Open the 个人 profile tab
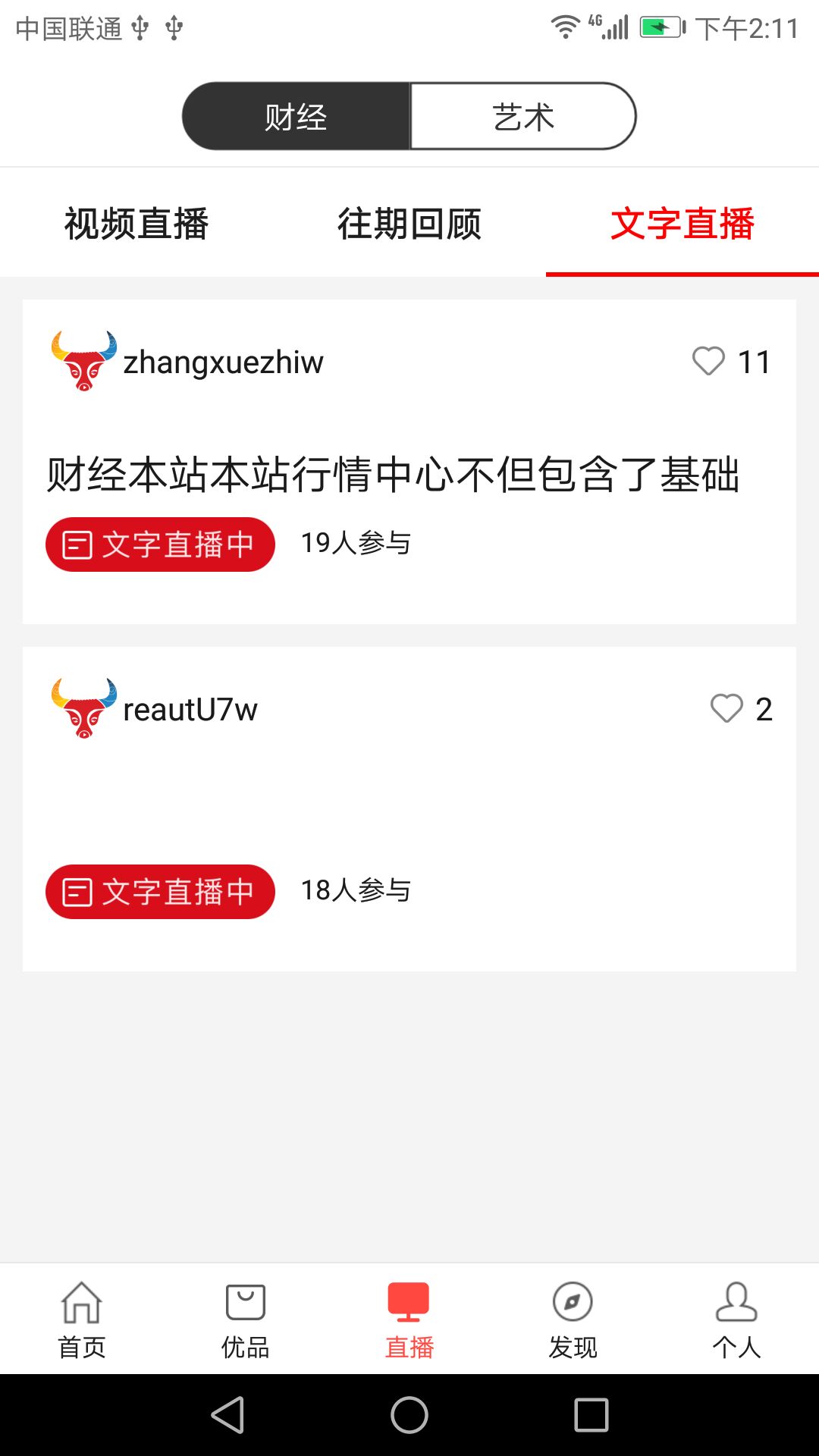 pyautogui.click(x=736, y=1319)
